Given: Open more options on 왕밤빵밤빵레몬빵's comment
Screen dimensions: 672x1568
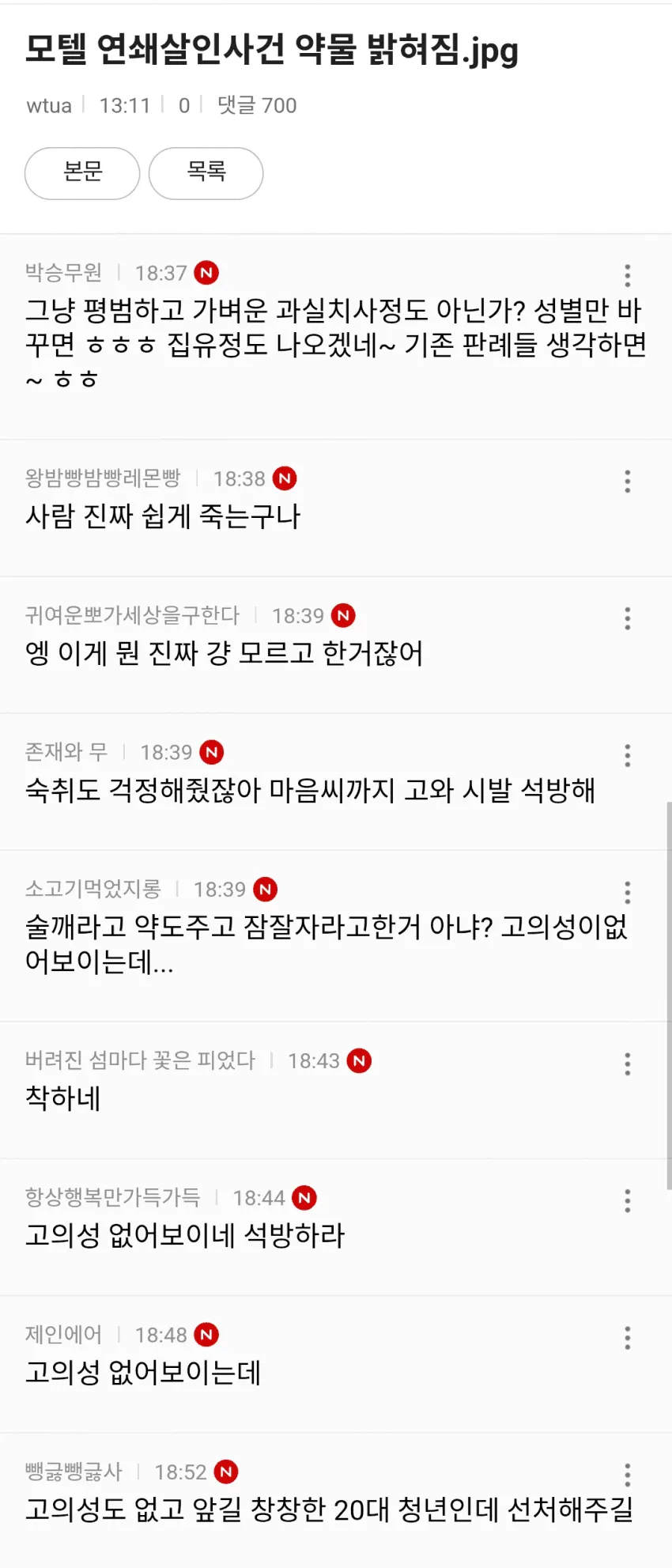Looking at the screenshot, I should pyautogui.click(x=627, y=481).
